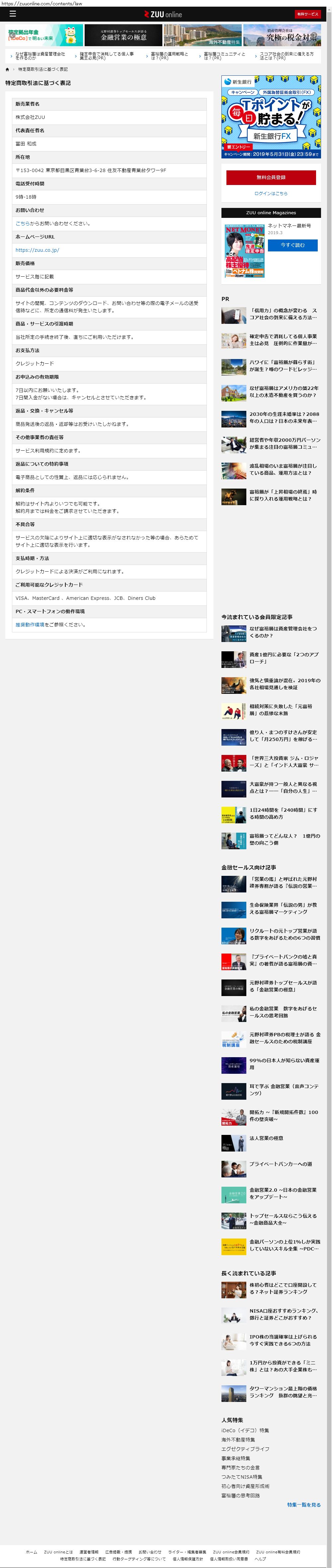
Task: Tap the 有料サービス button
Action: (x=308, y=14)
